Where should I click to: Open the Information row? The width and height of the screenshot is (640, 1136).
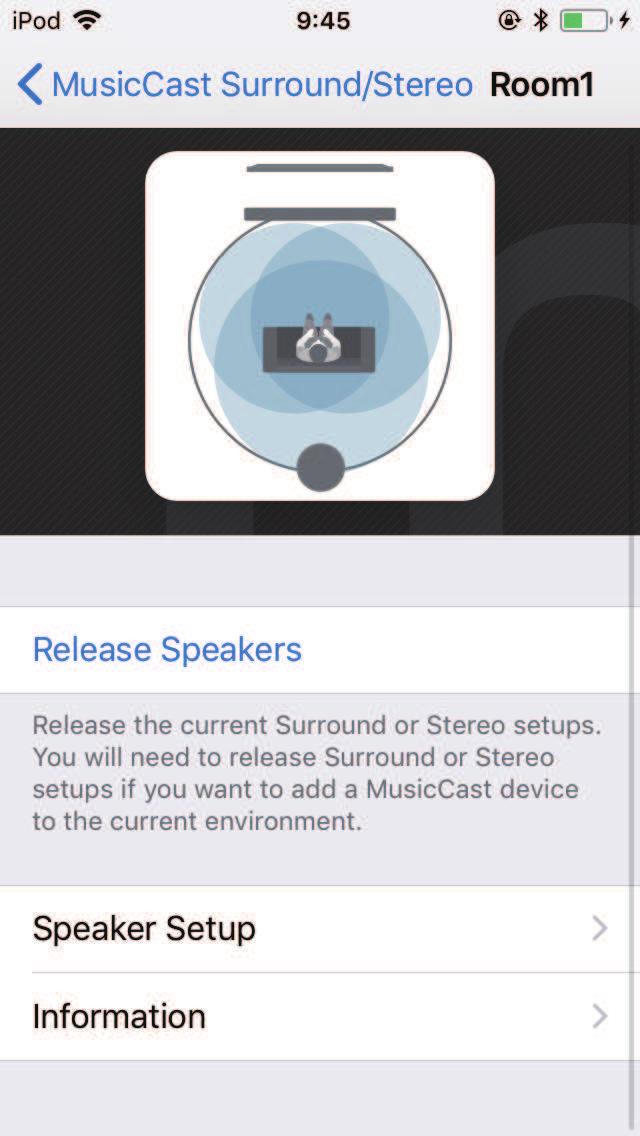(318, 1017)
